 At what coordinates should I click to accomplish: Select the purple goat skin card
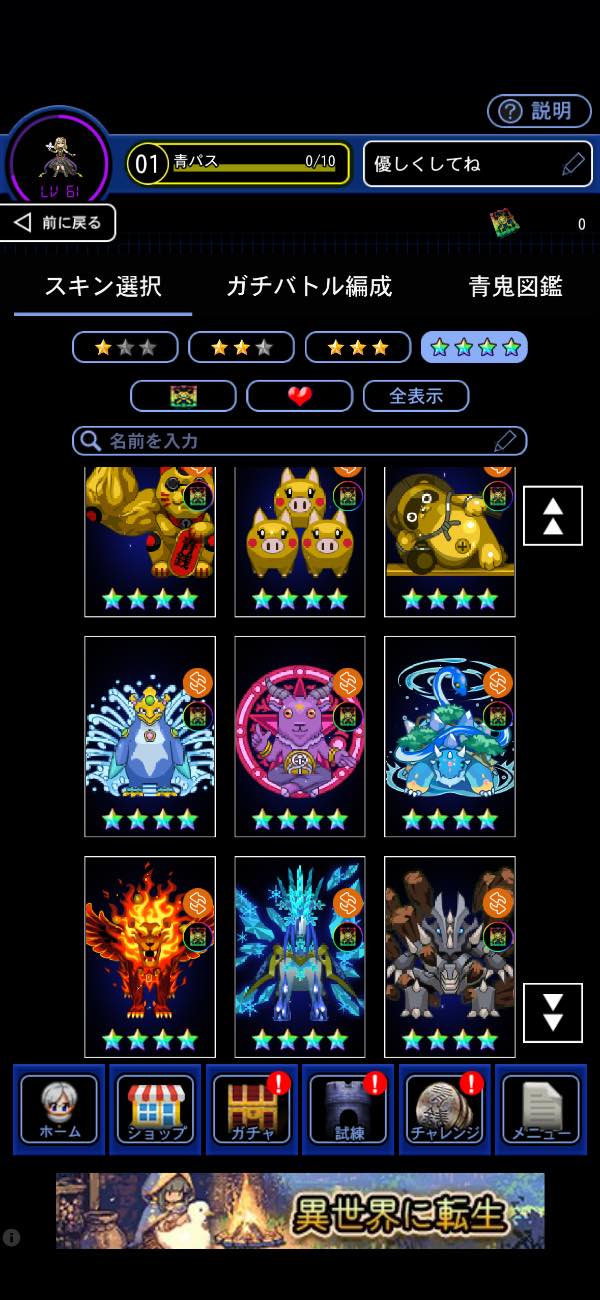(299, 736)
